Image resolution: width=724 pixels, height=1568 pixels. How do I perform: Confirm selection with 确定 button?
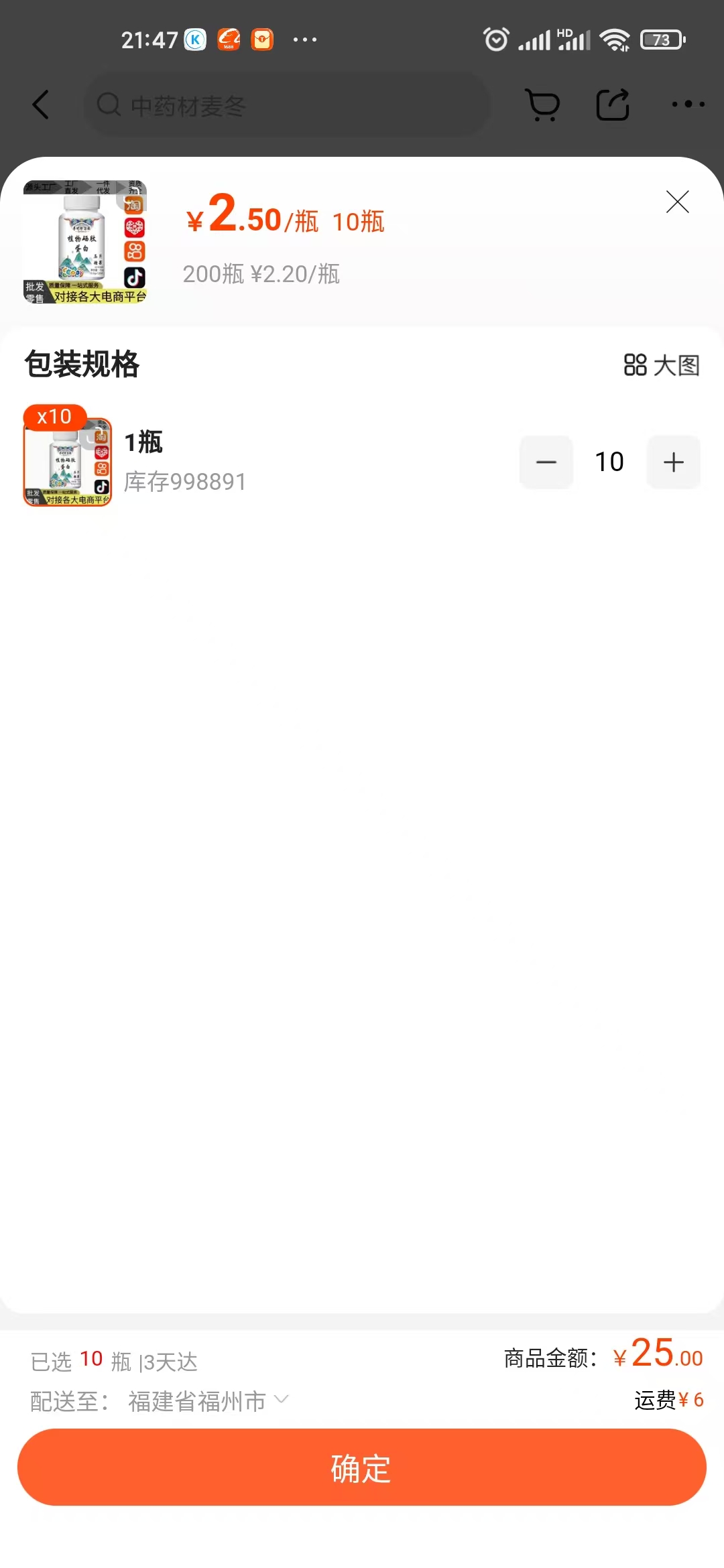point(362,1467)
